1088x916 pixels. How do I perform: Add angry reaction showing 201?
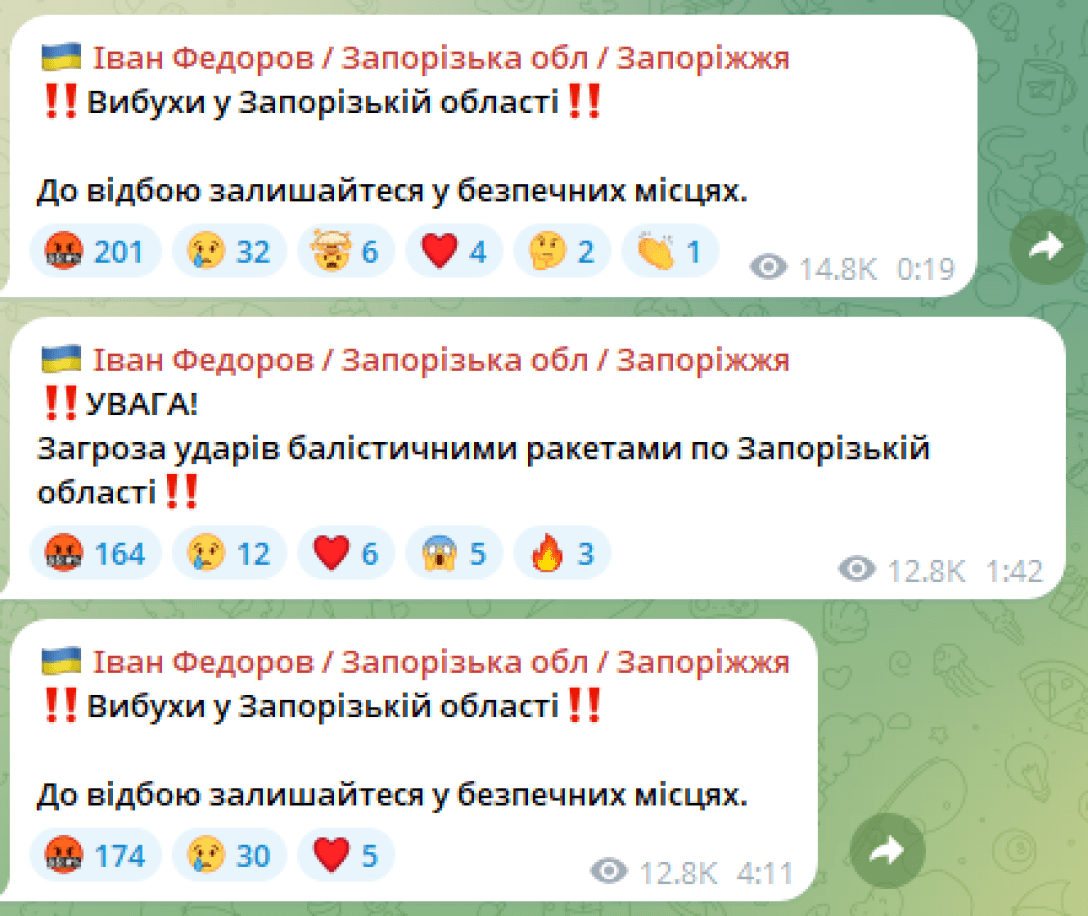95,251
